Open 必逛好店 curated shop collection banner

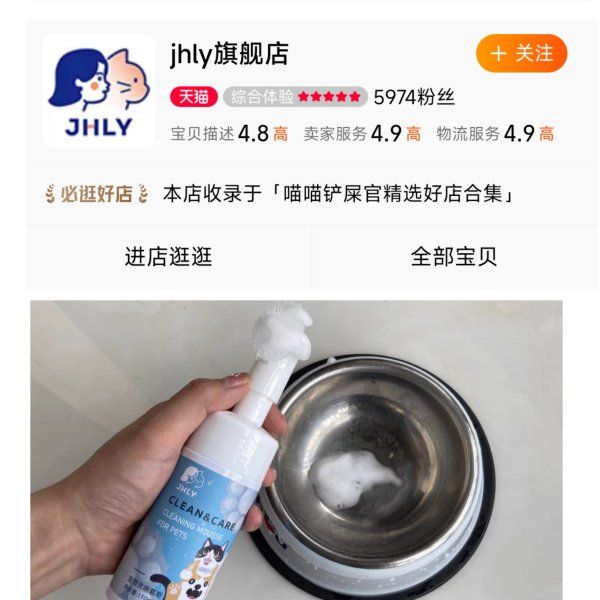click(x=300, y=193)
